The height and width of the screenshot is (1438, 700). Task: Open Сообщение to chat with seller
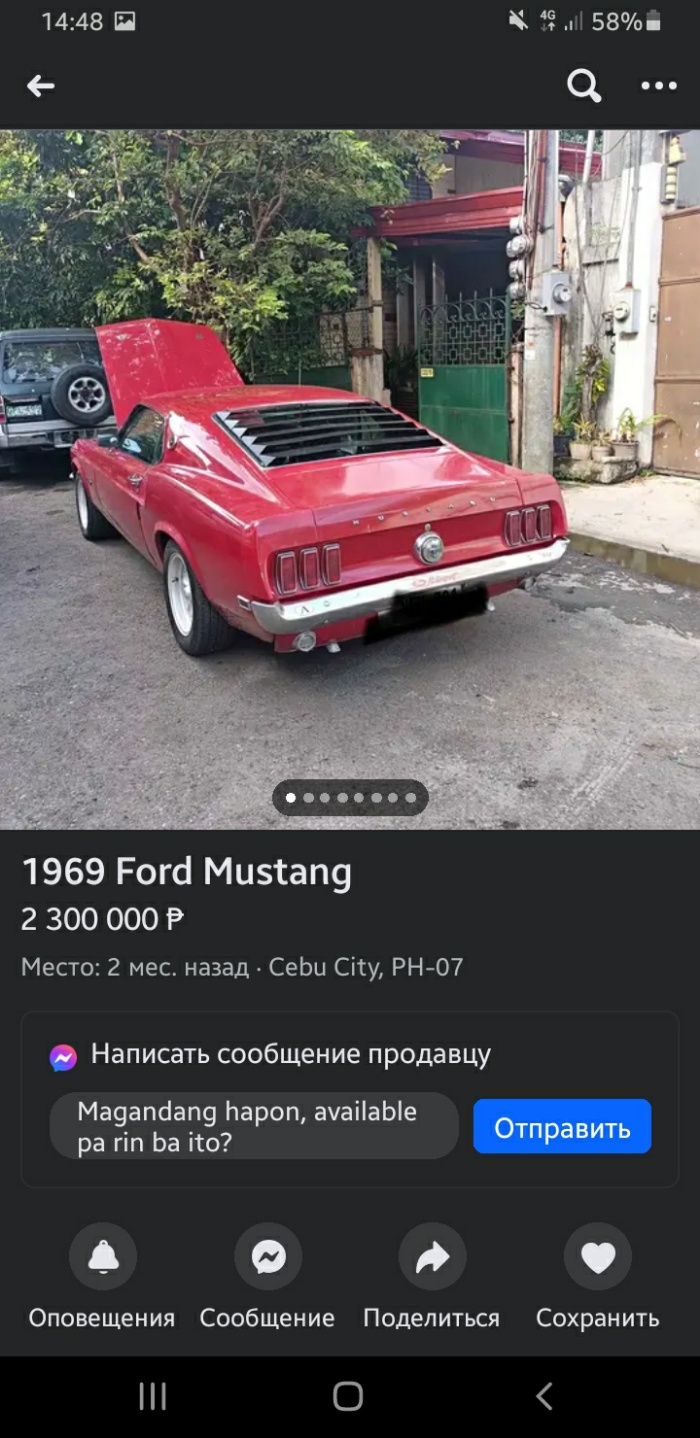[x=268, y=1257]
